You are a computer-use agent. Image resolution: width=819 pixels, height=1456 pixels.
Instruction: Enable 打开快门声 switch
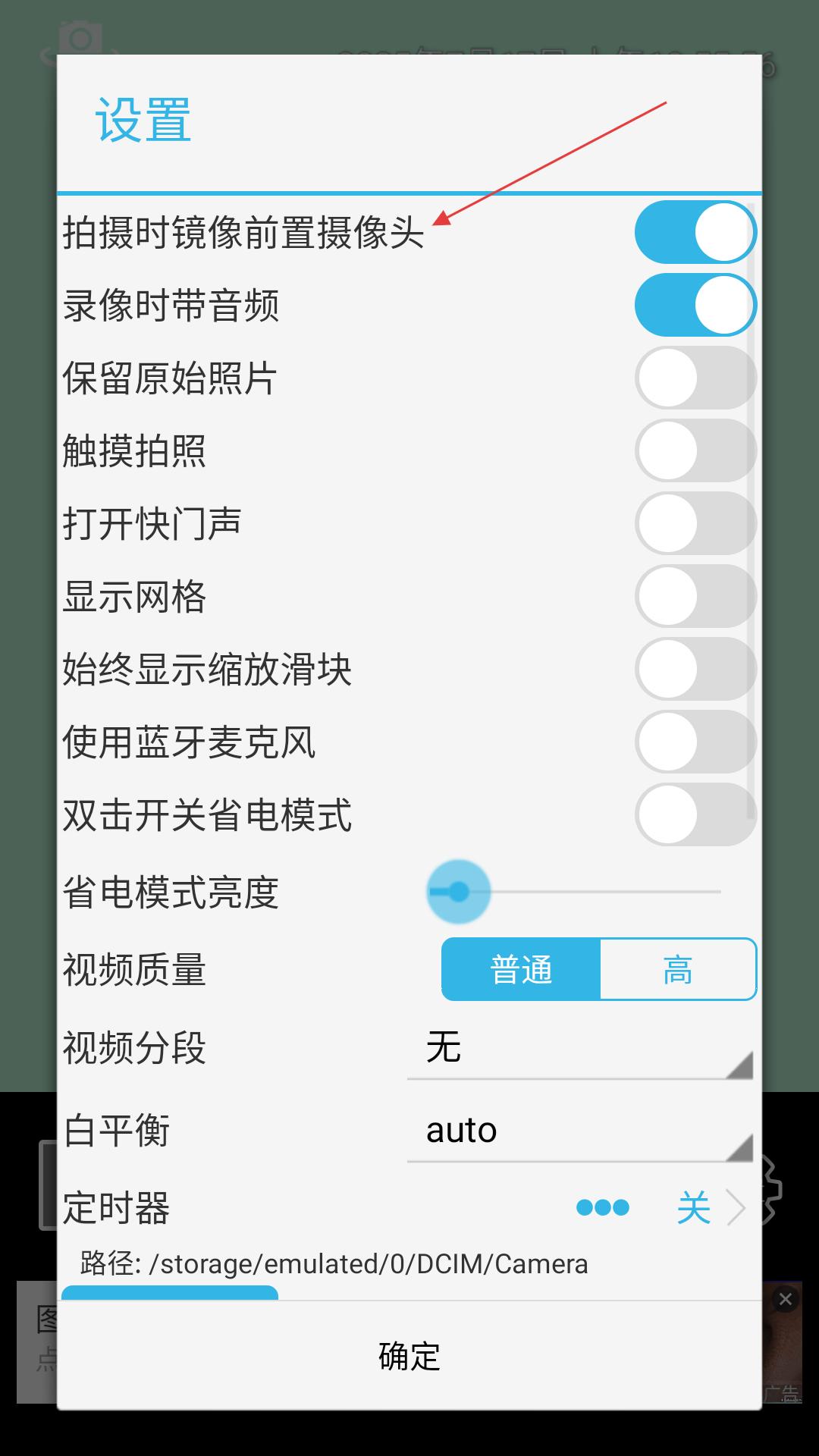pyautogui.click(x=695, y=523)
